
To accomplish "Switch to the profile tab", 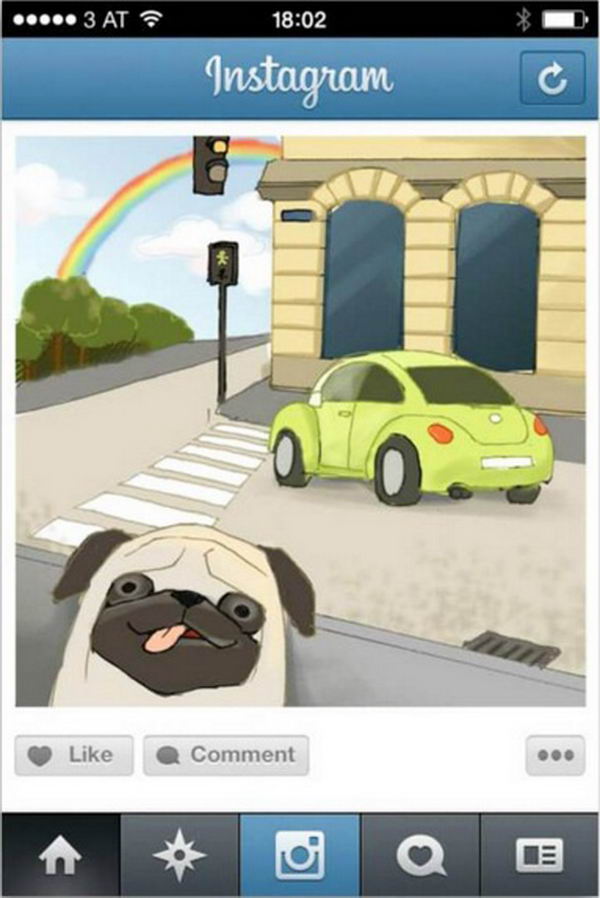I will click(540, 856).
